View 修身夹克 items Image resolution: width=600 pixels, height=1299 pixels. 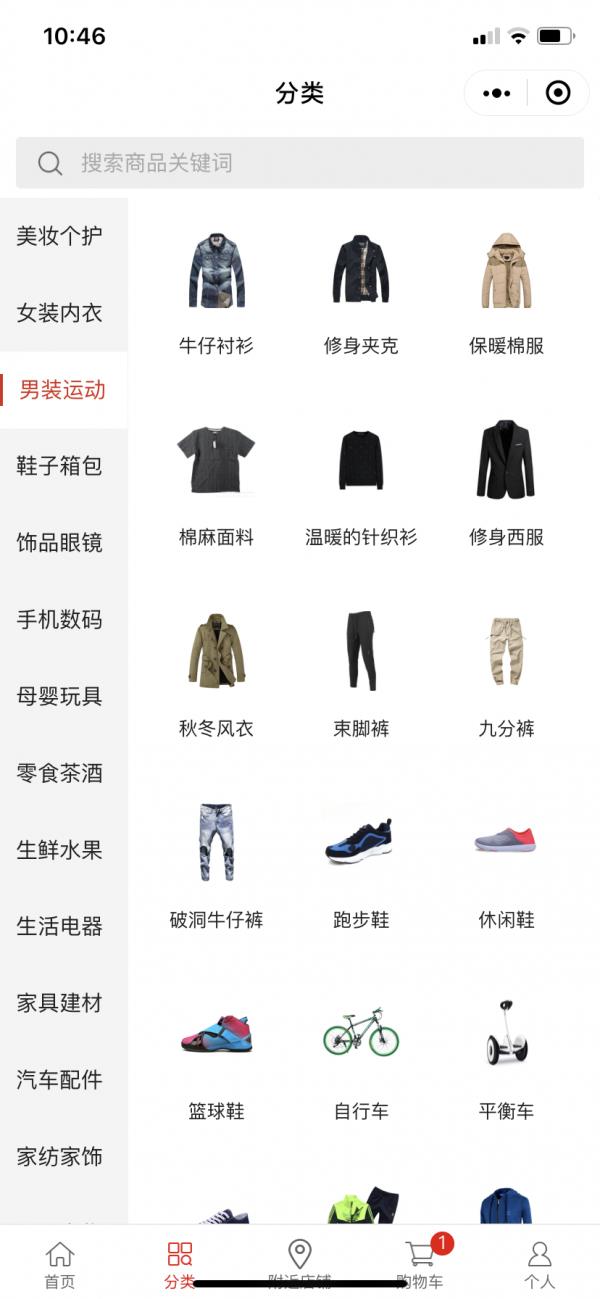pyautogui.click(x=361, y=290)
